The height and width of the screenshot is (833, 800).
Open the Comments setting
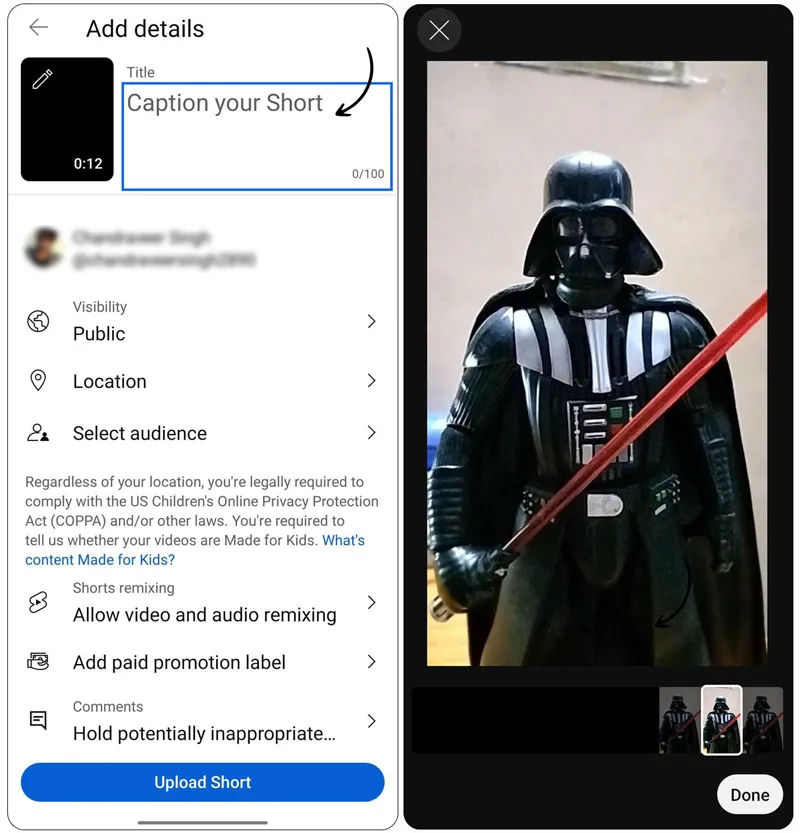(x=203, y=721)
